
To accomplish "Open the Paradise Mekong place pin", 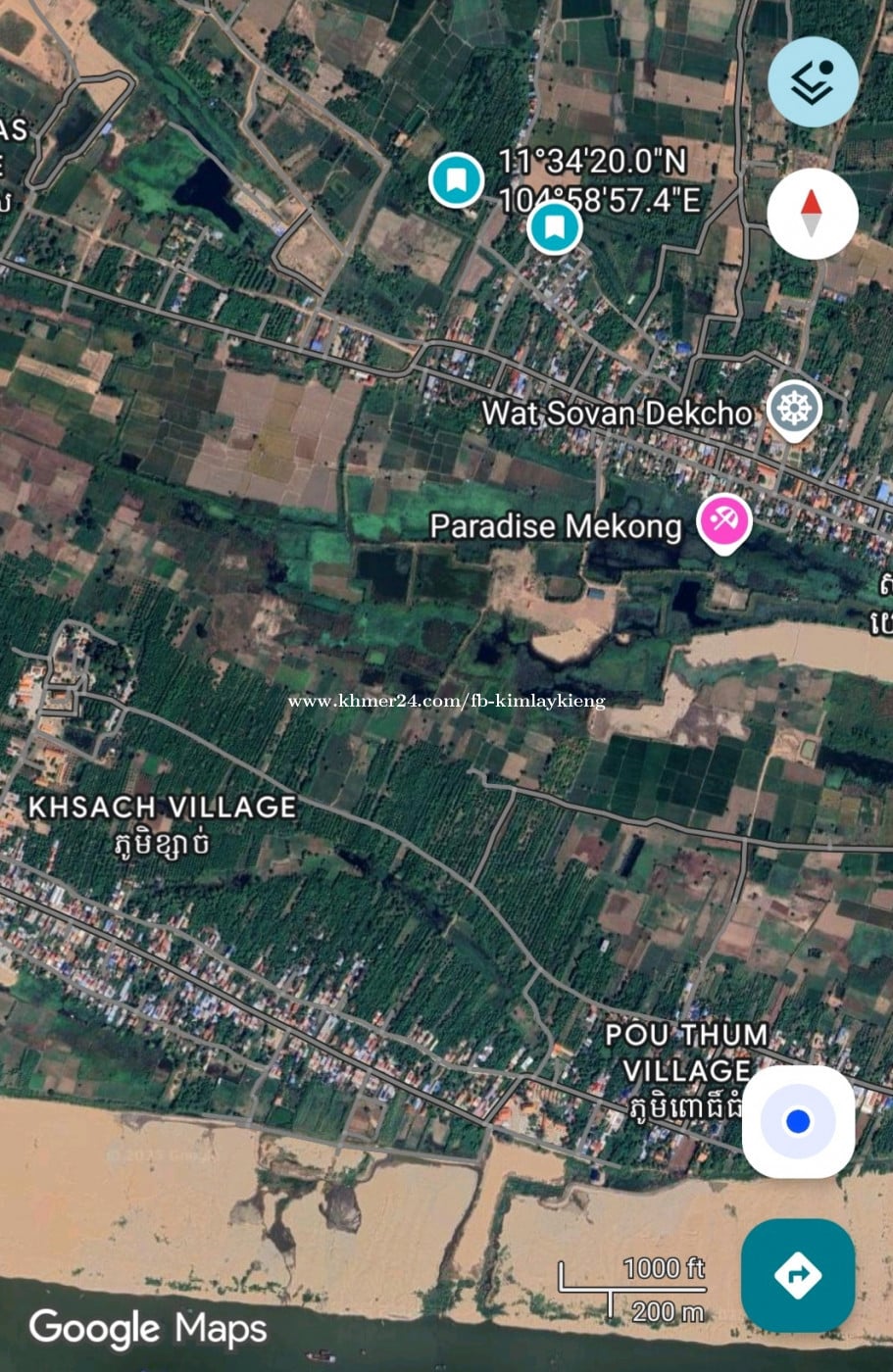I will coord(724,521).
